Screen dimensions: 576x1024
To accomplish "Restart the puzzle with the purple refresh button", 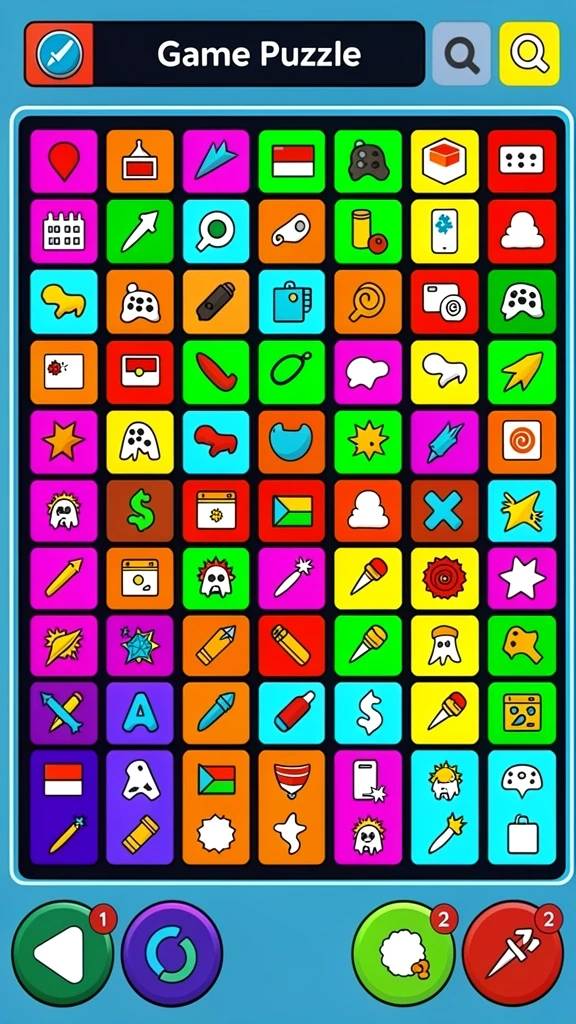I will click(172, 954).
